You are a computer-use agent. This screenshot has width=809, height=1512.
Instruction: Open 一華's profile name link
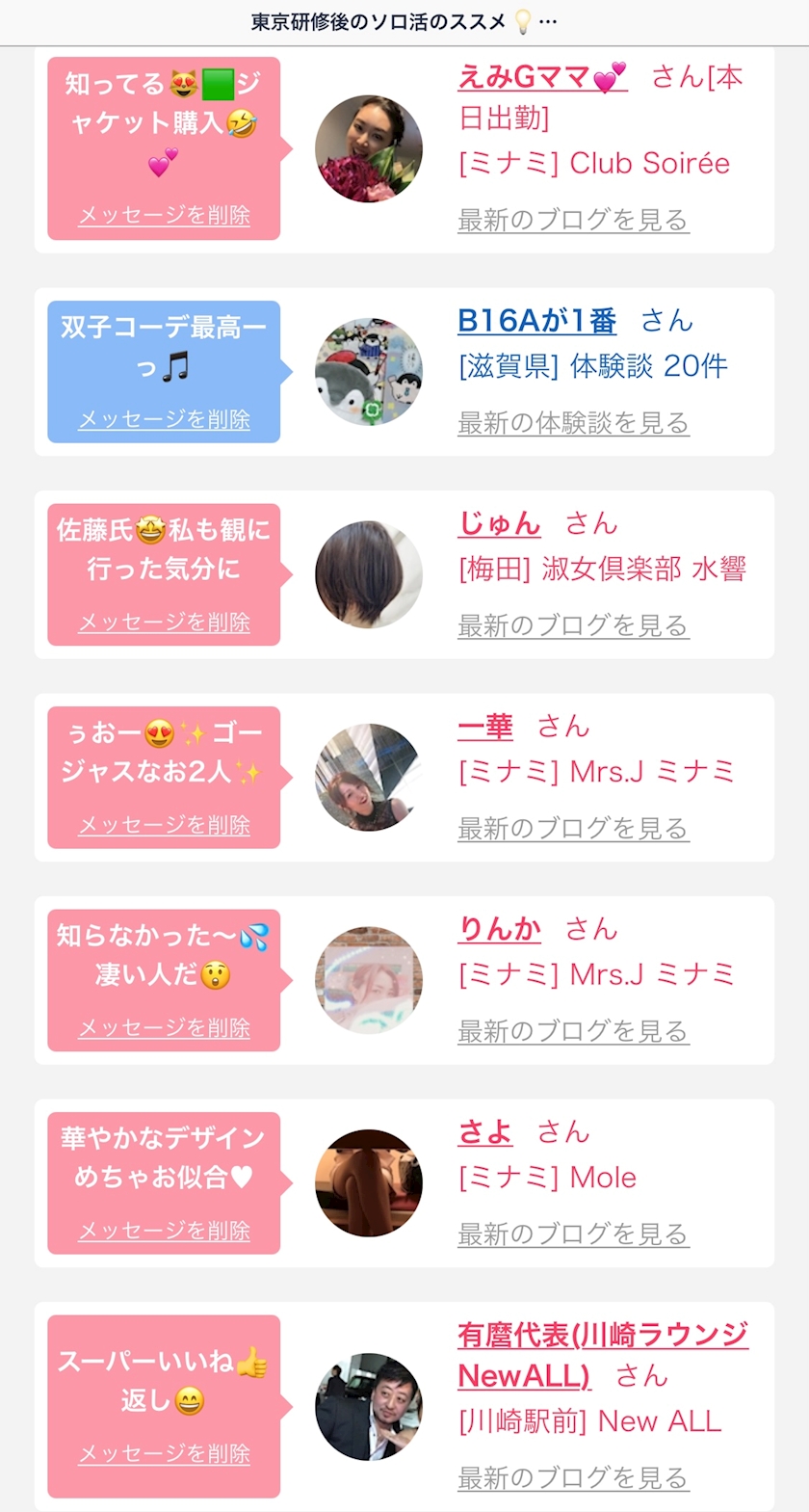click(x=485, y=727)
